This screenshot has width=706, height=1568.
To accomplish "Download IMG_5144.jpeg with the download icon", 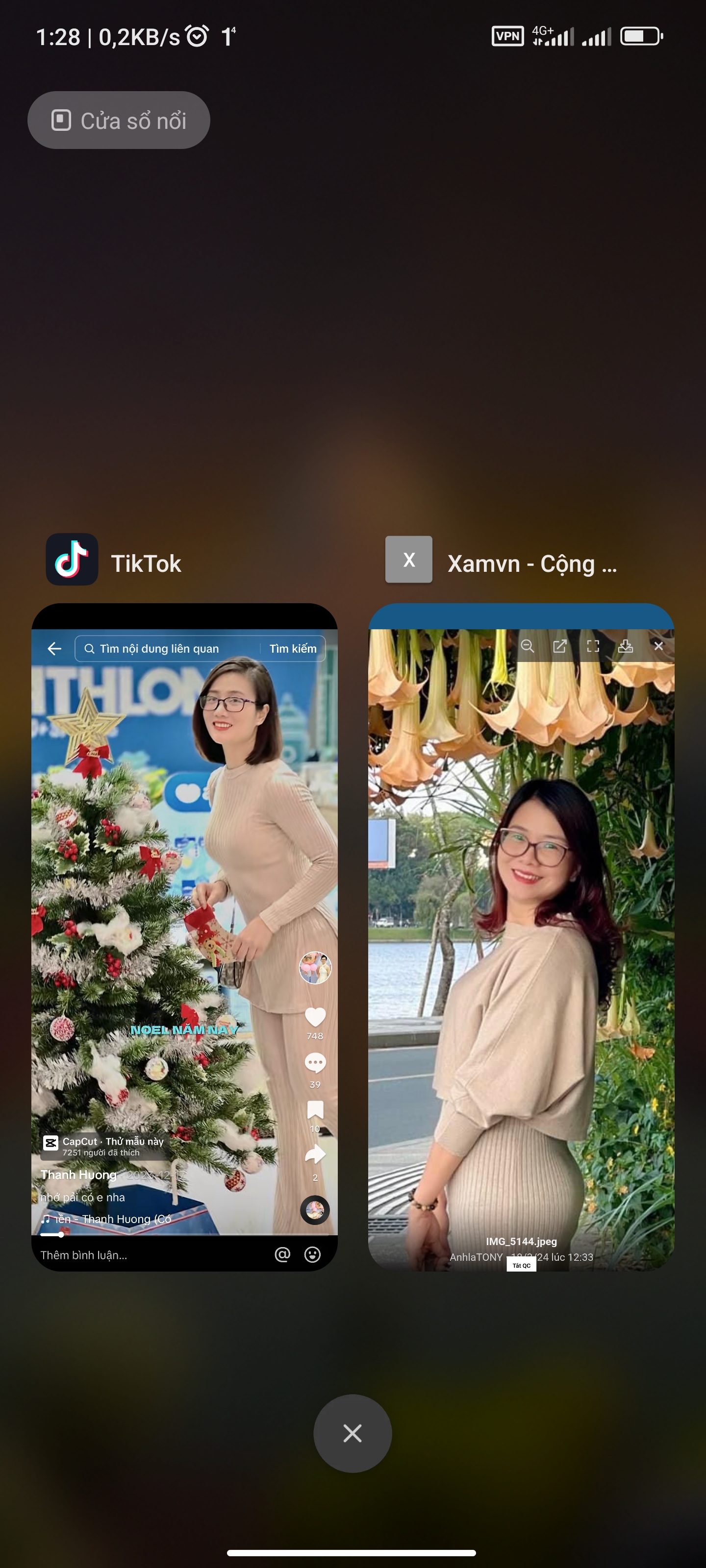I will coord(626,646).
